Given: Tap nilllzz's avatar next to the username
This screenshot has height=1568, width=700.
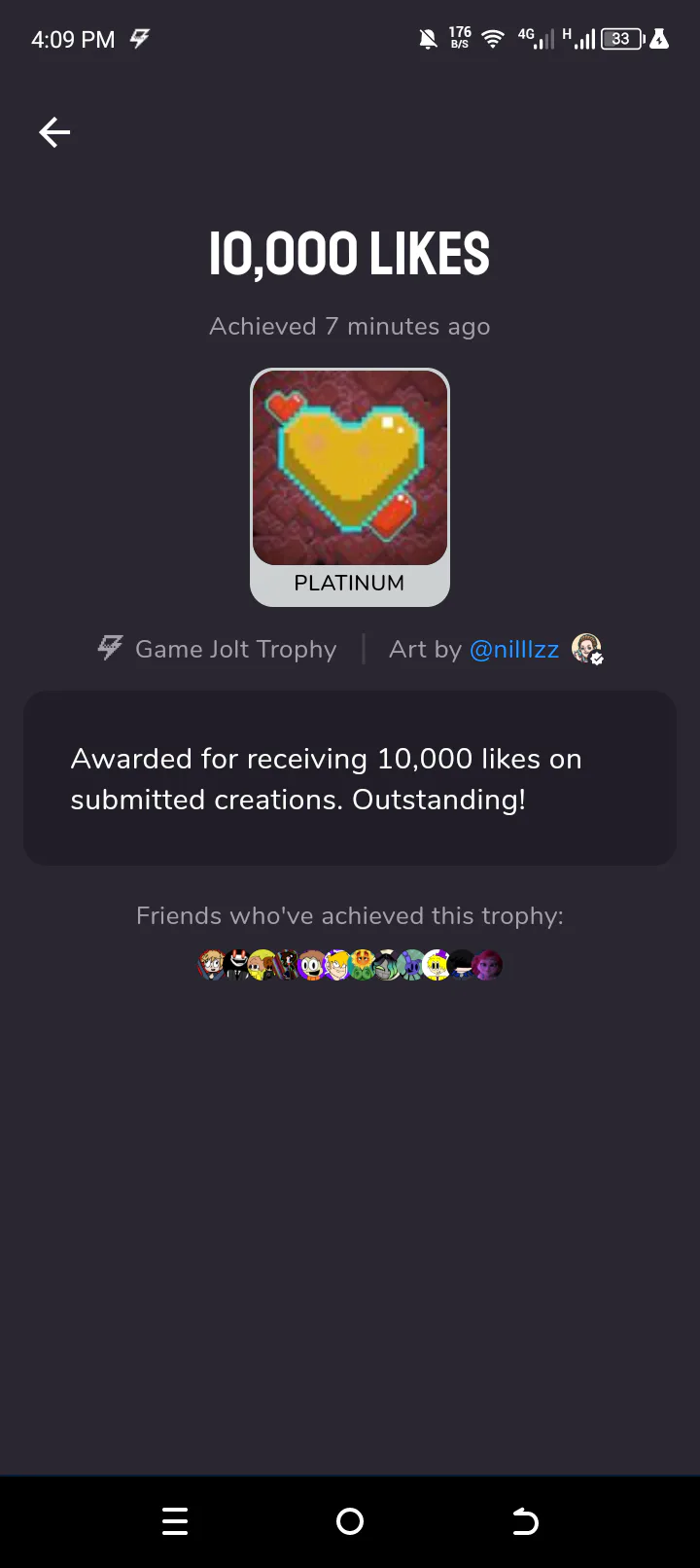Looking at the screenshot, I should (x=587, y=649).
